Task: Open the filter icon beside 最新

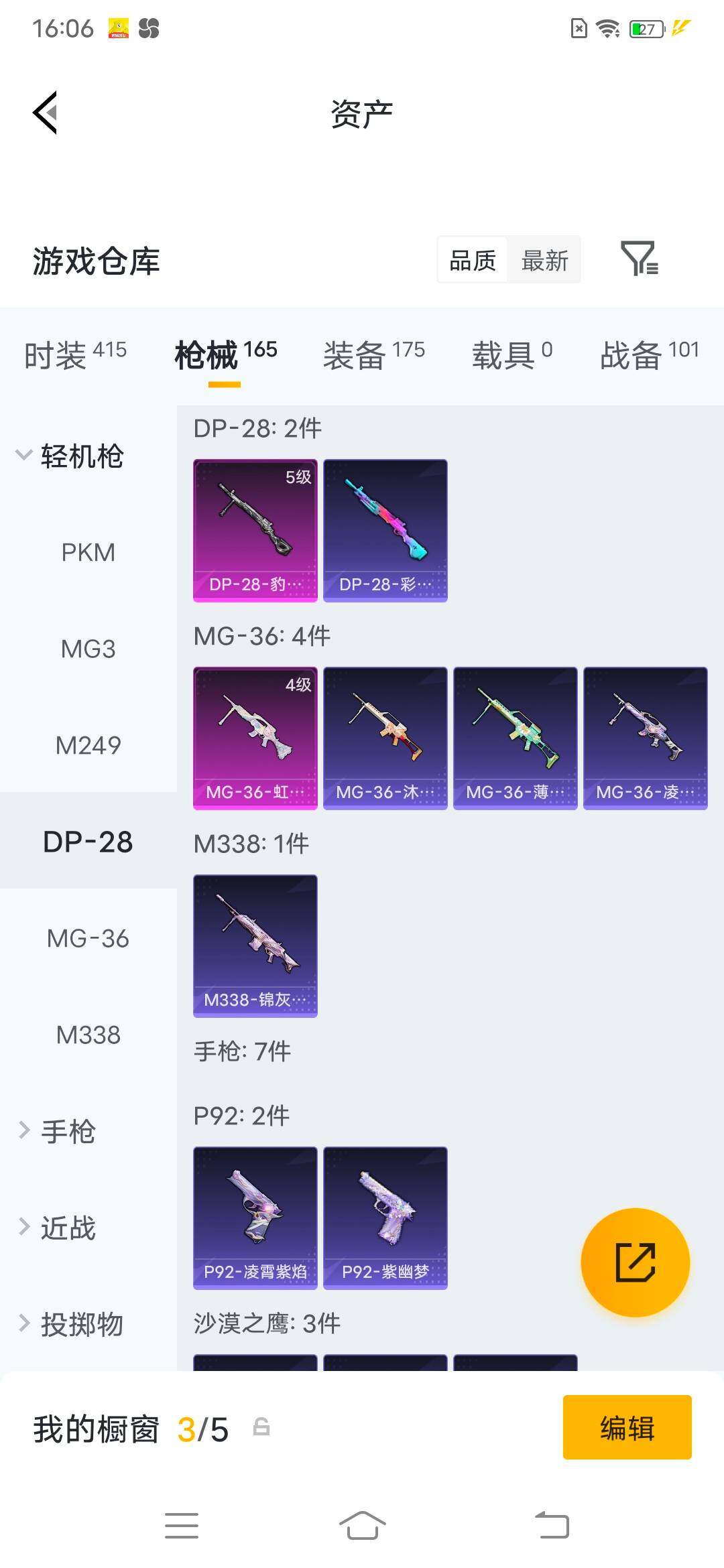Action: click(640, 259)
